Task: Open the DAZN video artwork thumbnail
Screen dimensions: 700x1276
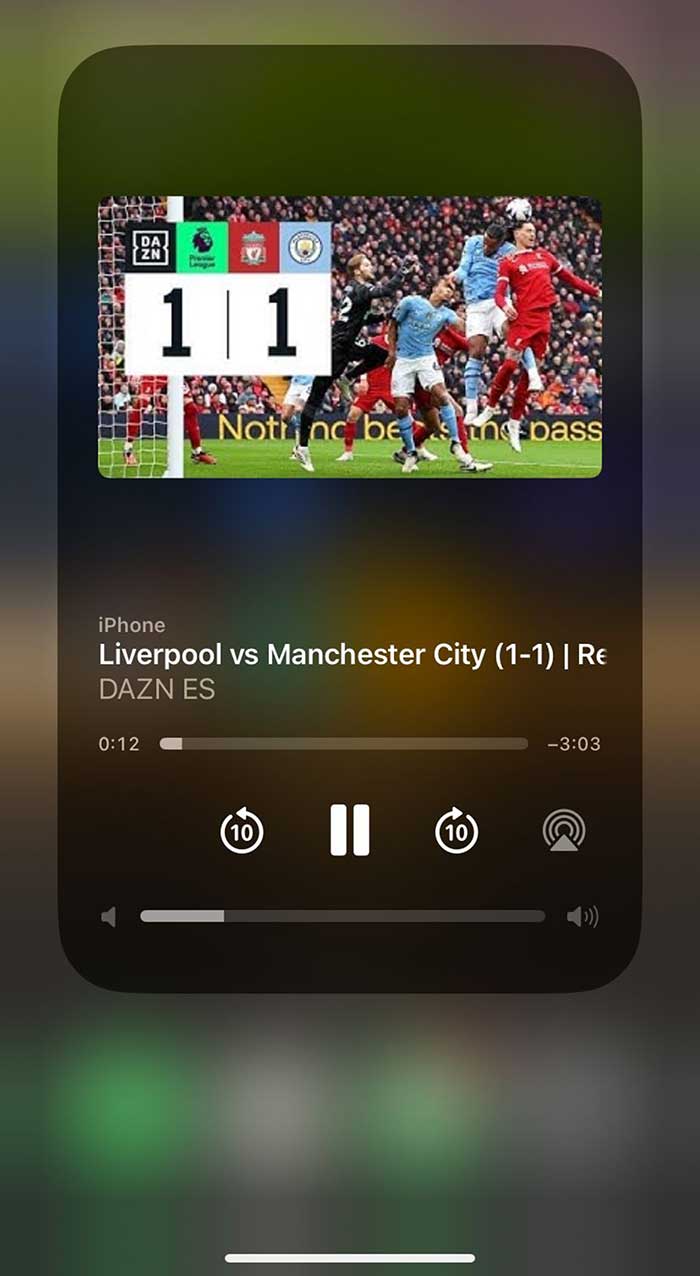Action: [350, 337]
